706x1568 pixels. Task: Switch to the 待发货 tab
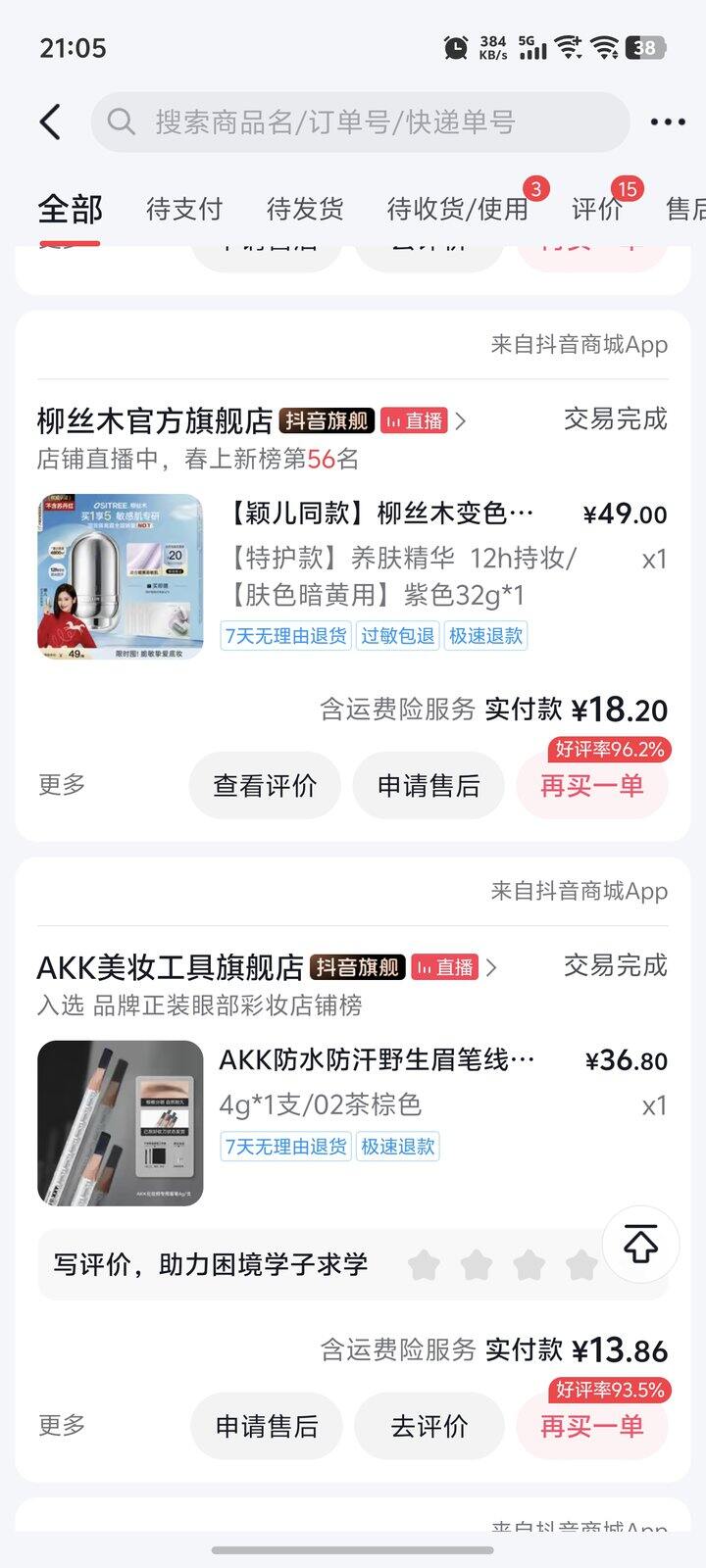point(305,209)
